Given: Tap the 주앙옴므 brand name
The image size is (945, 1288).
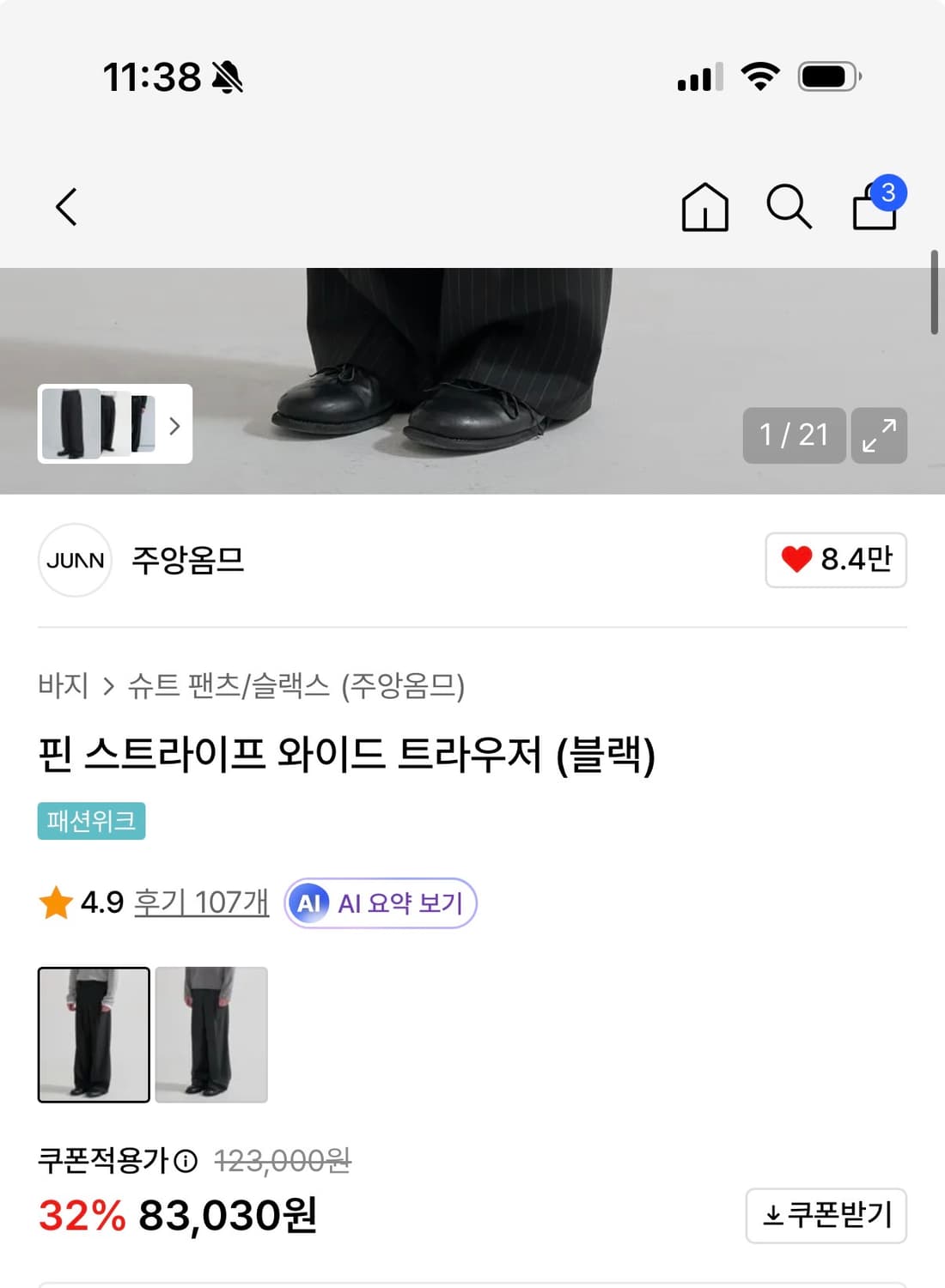Looking at the screenshot, I should tap(187, 561).
